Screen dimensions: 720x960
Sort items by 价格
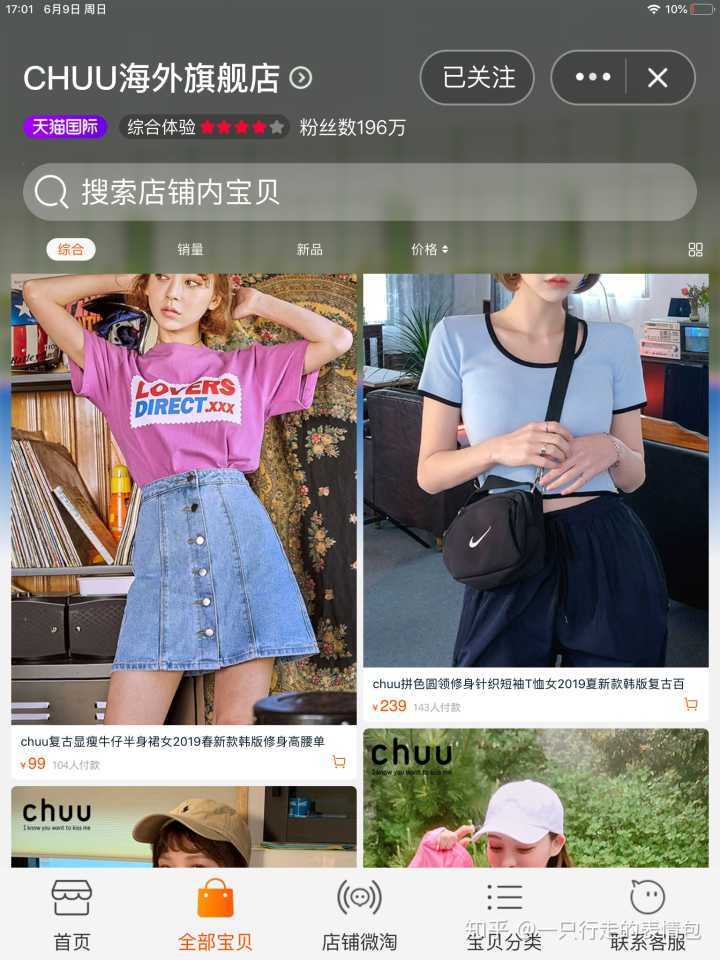[429, 249]
